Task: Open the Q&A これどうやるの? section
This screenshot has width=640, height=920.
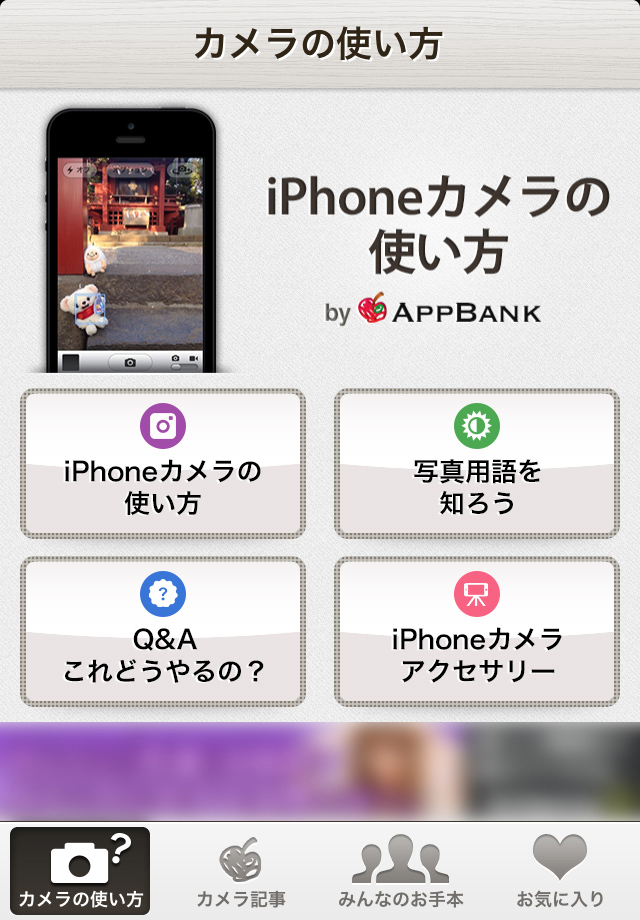Action: [x=163, y=632]
